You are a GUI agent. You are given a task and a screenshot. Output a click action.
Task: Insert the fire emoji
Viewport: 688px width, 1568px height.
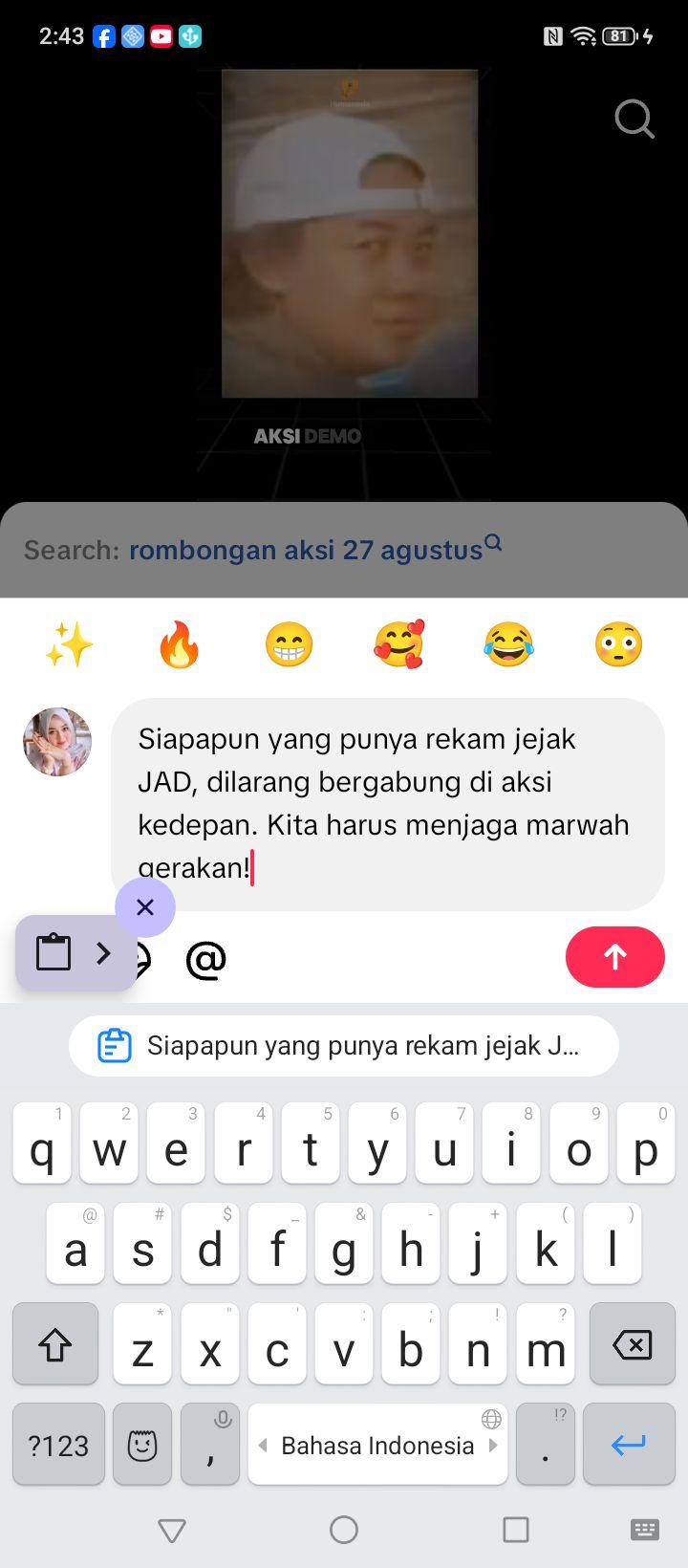(x=179, y=643)
